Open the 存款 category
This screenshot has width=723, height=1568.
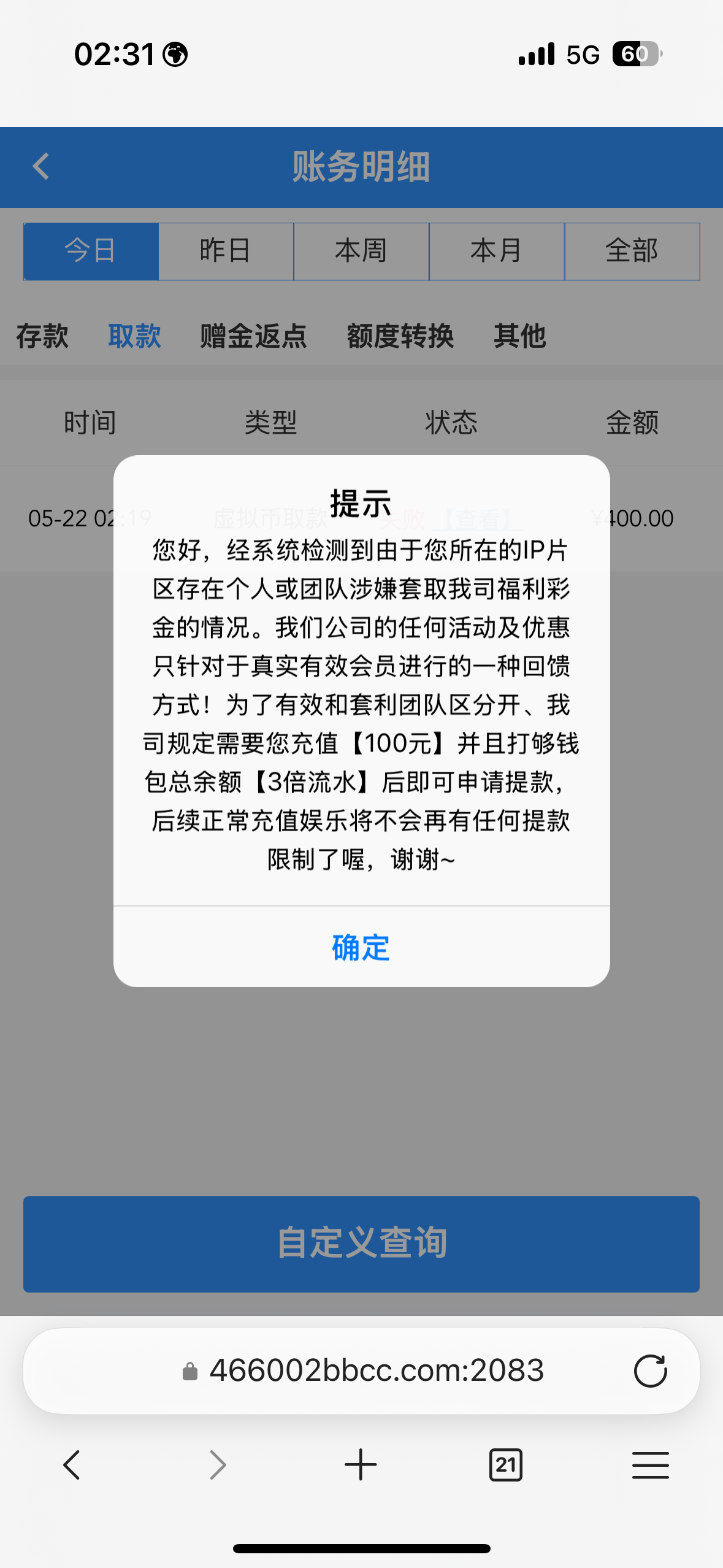[x=42, y=336]
